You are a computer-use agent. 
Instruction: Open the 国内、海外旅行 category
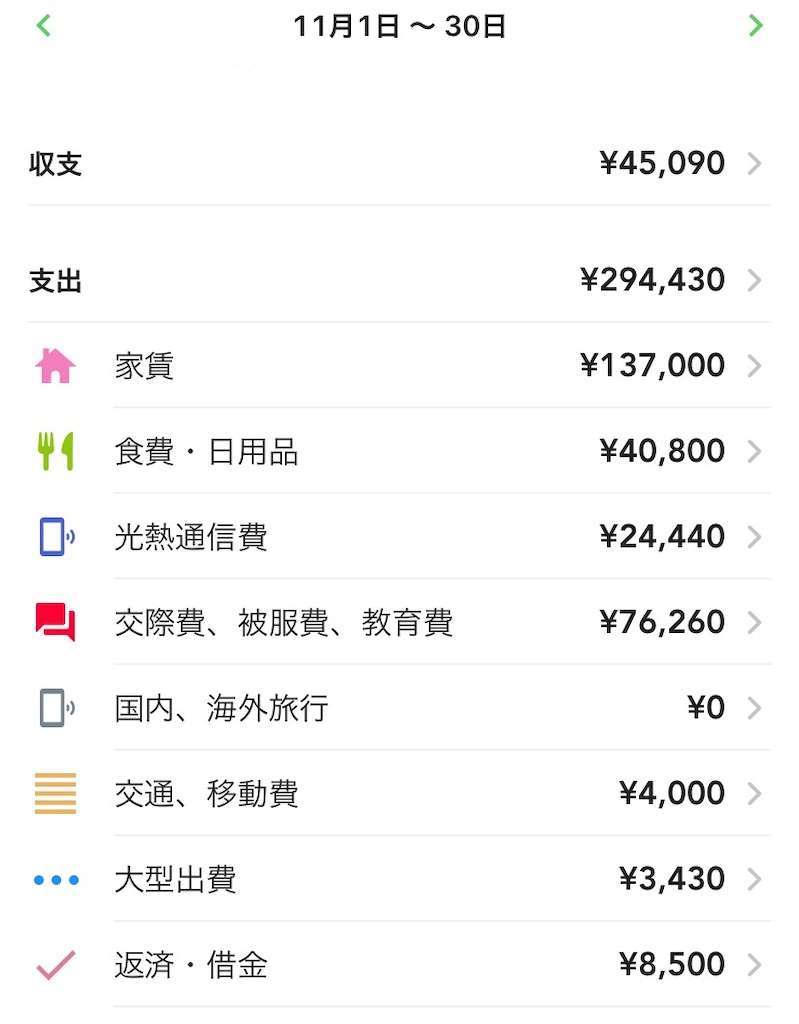click(x=399, y=709)
